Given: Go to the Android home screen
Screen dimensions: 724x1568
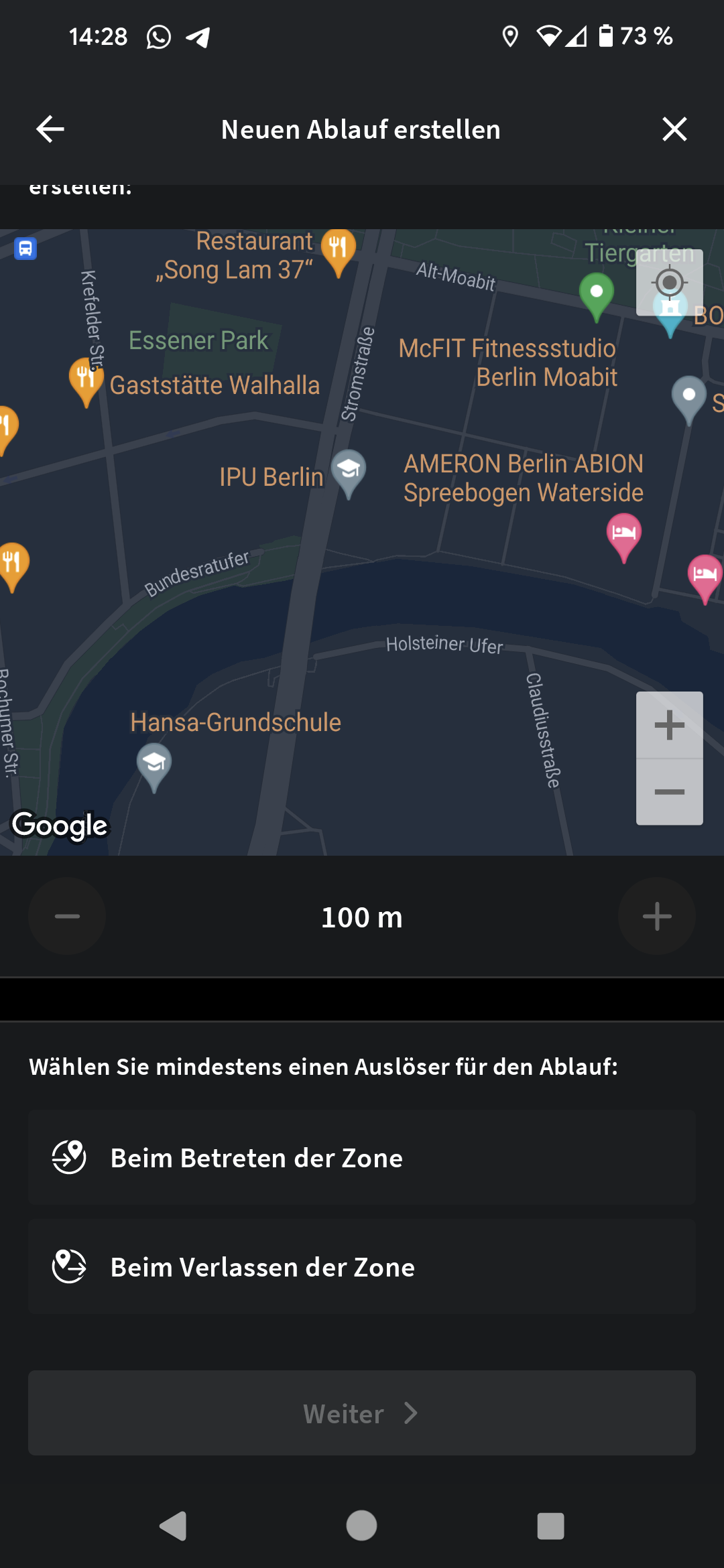Looking at the screenshot, I should [x=361, y=1526].
